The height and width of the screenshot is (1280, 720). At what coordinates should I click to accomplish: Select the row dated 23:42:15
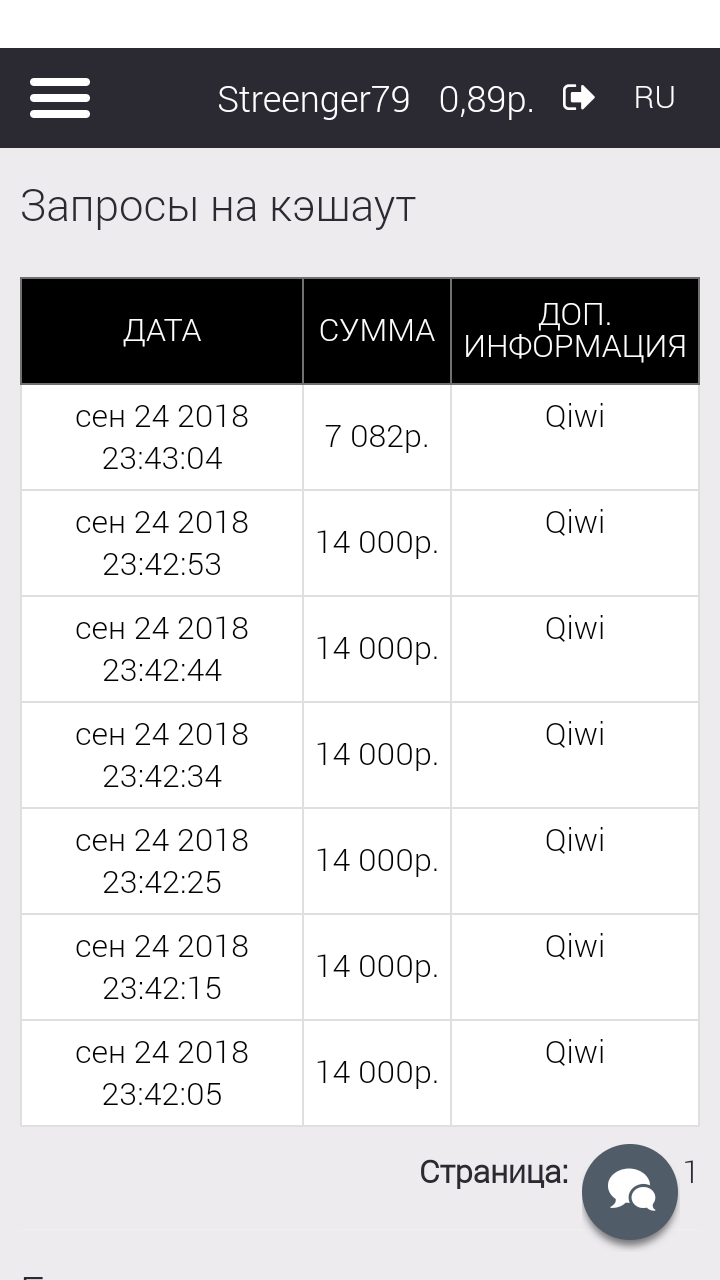tap(161, 966)
